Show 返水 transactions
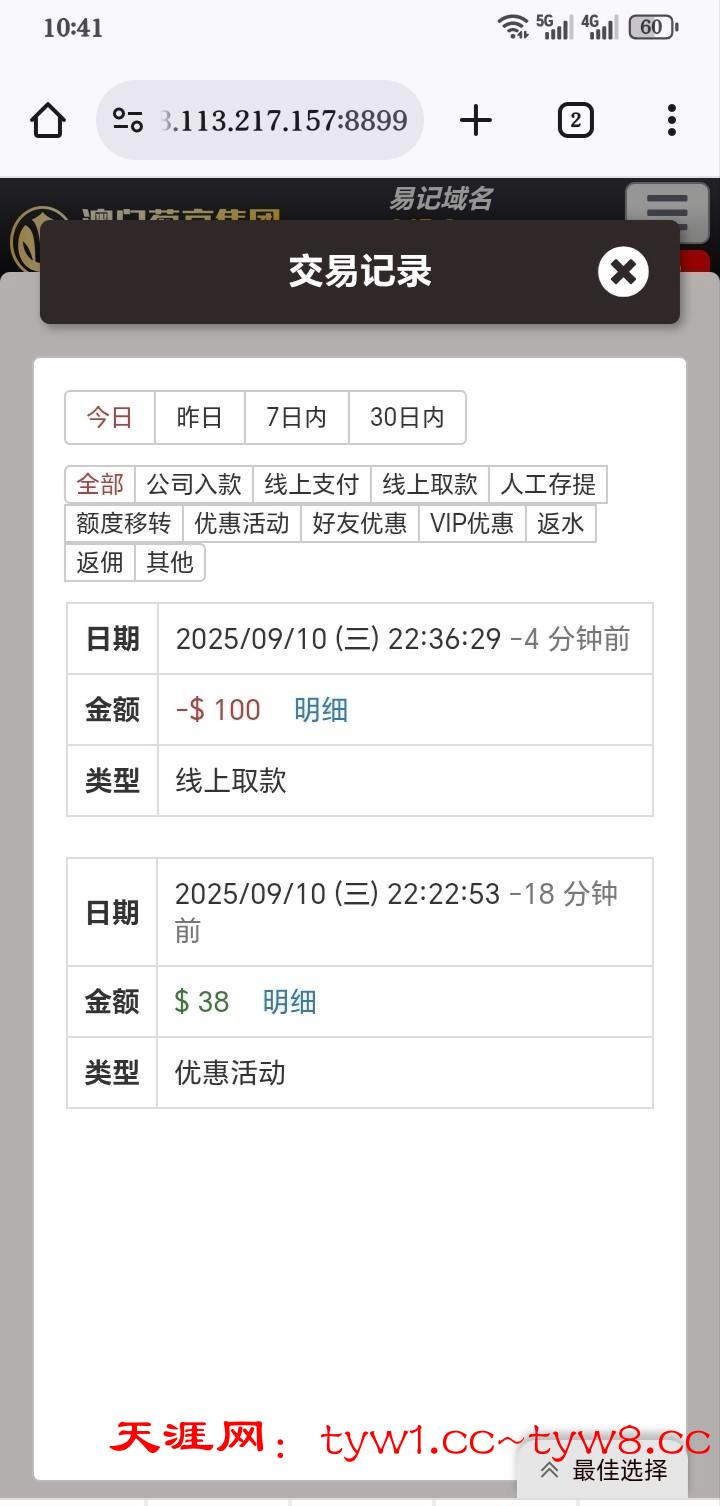The width and height of the screenshot is (720, 1506). pyautogui.click(x=560, y=523)
